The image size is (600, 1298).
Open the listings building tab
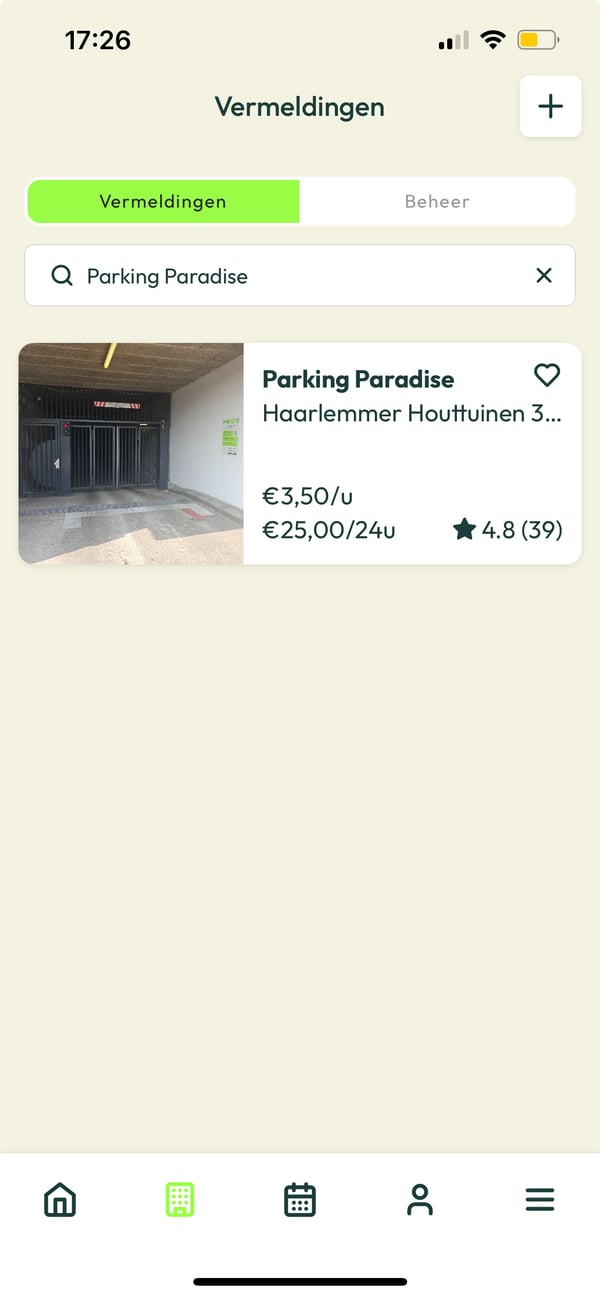click(180, 1199)
